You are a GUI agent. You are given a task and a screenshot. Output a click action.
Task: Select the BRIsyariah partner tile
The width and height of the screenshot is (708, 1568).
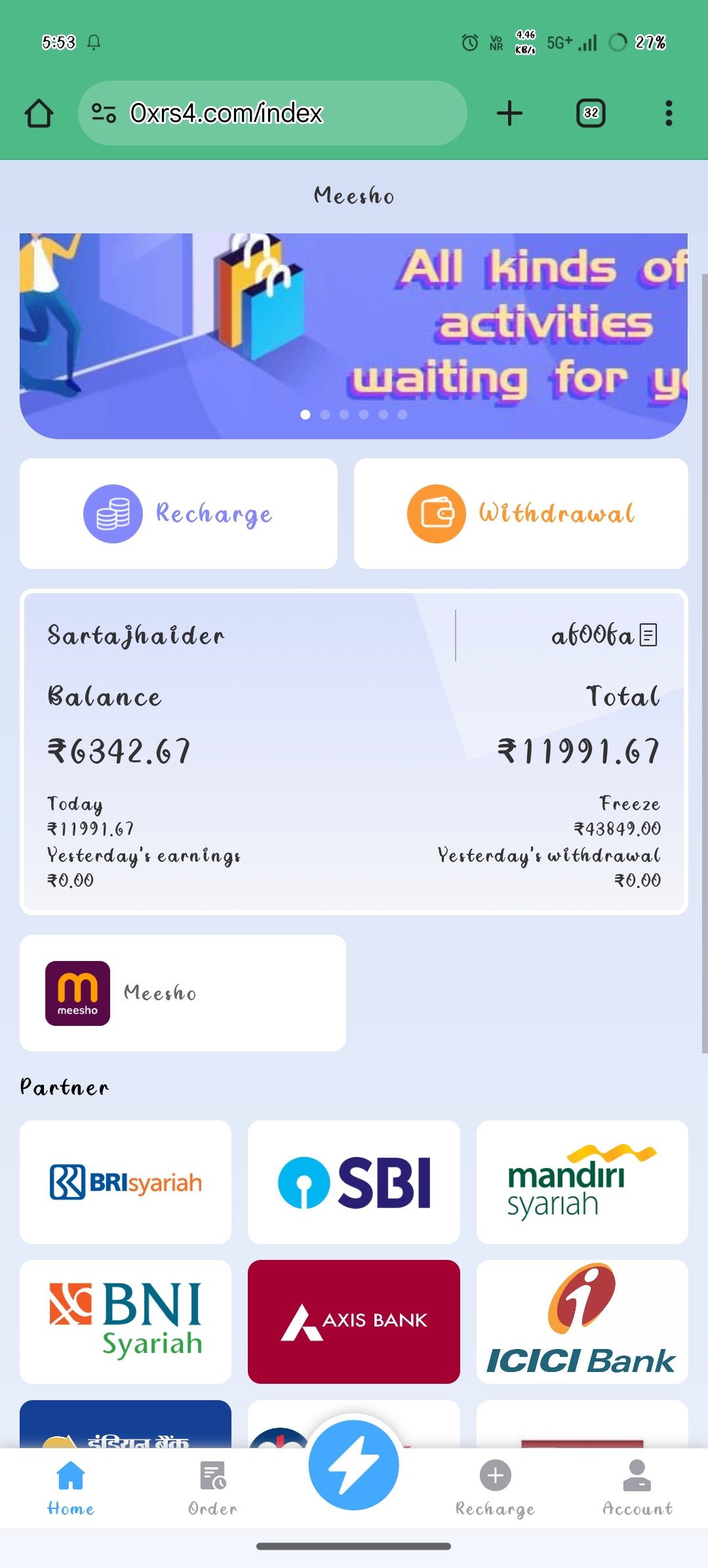(125, 1182)
